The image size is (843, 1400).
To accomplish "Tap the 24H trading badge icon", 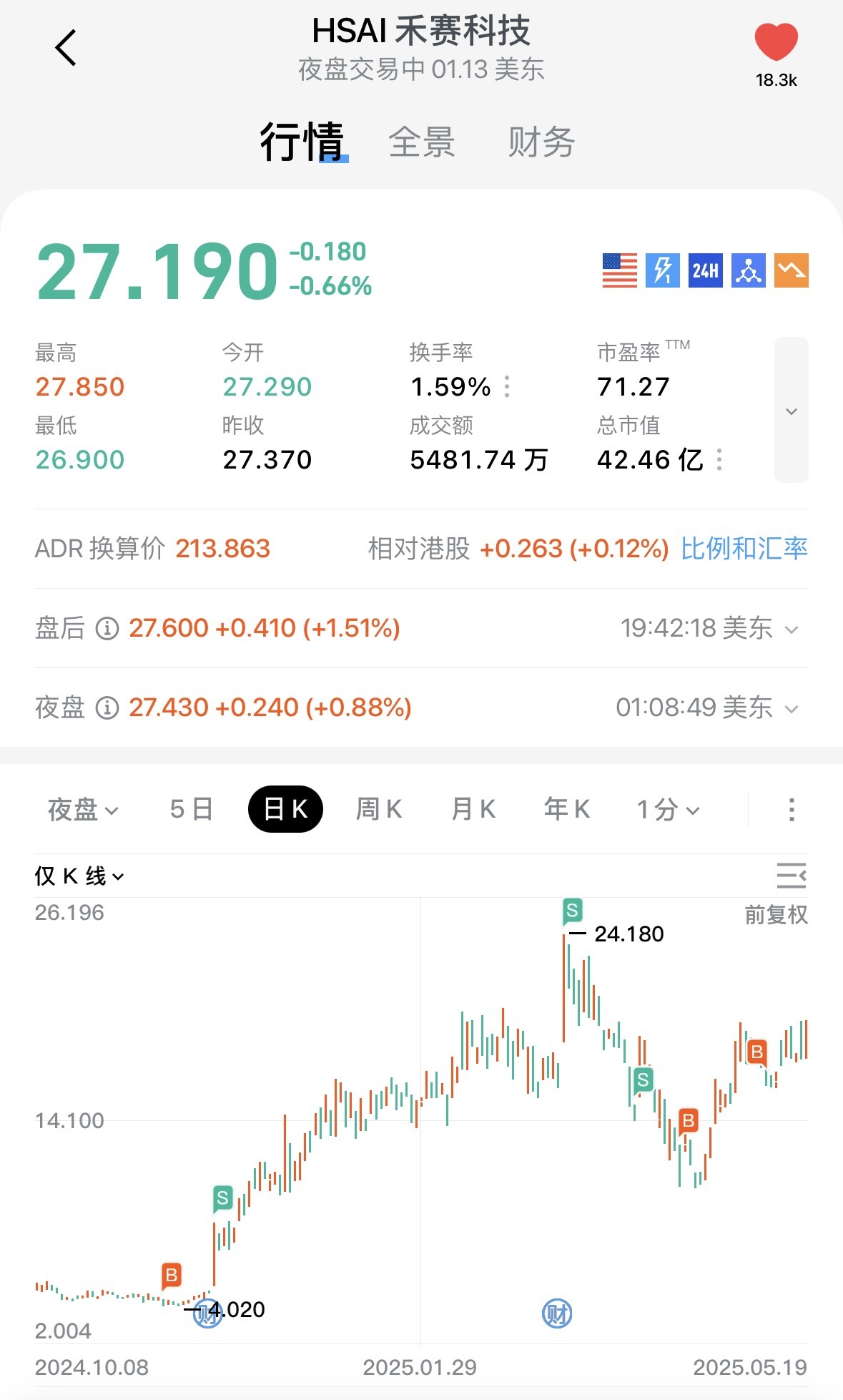I will point(705,270).
